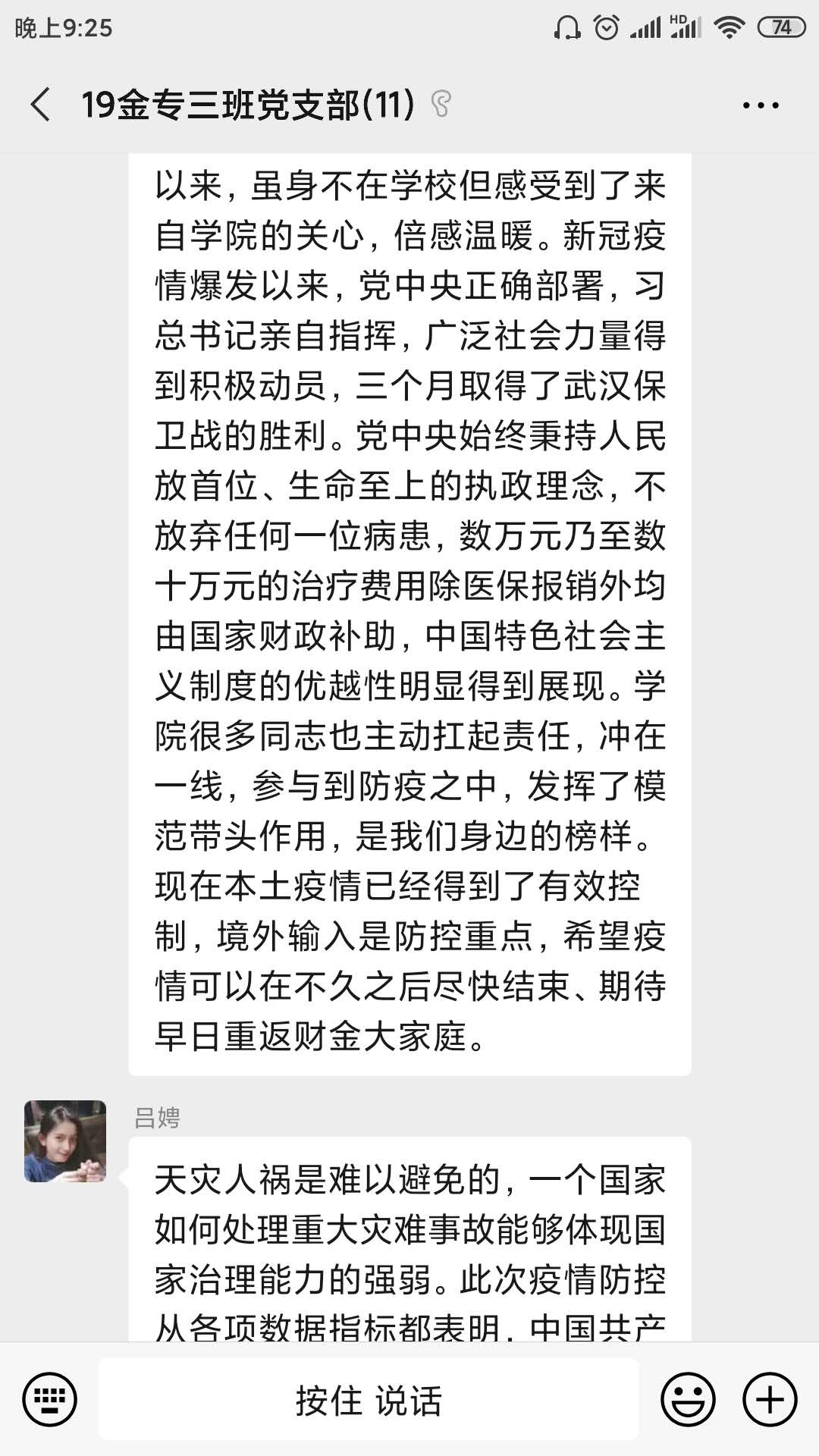Go back to the chat list
This screenshot has height=1456, width=819.
pyautogui.click(x=41, y=105)
